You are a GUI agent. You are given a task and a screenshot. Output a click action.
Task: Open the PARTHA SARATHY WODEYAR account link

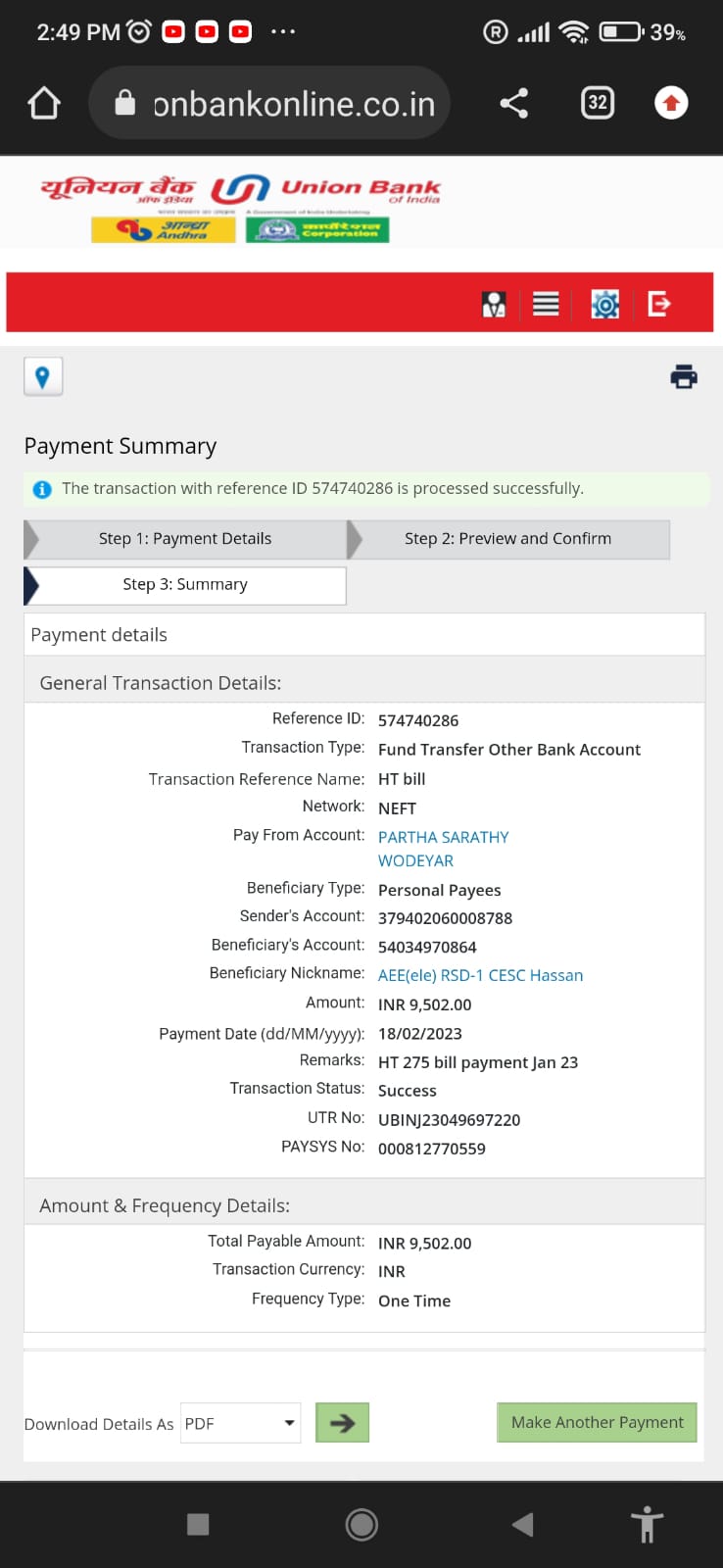(x=444, y=849)
